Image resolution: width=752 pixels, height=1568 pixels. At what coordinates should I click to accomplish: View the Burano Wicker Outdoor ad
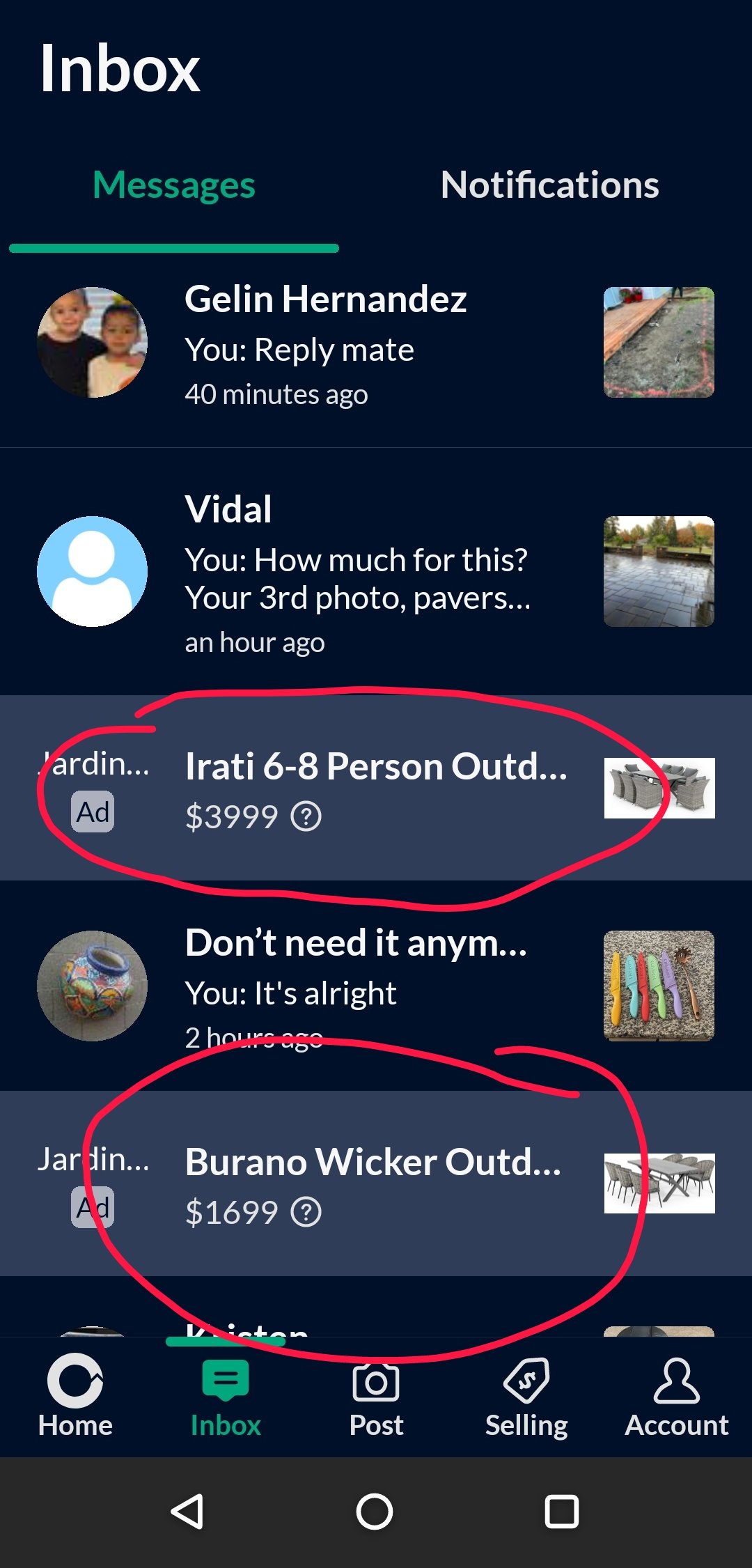373,1163
